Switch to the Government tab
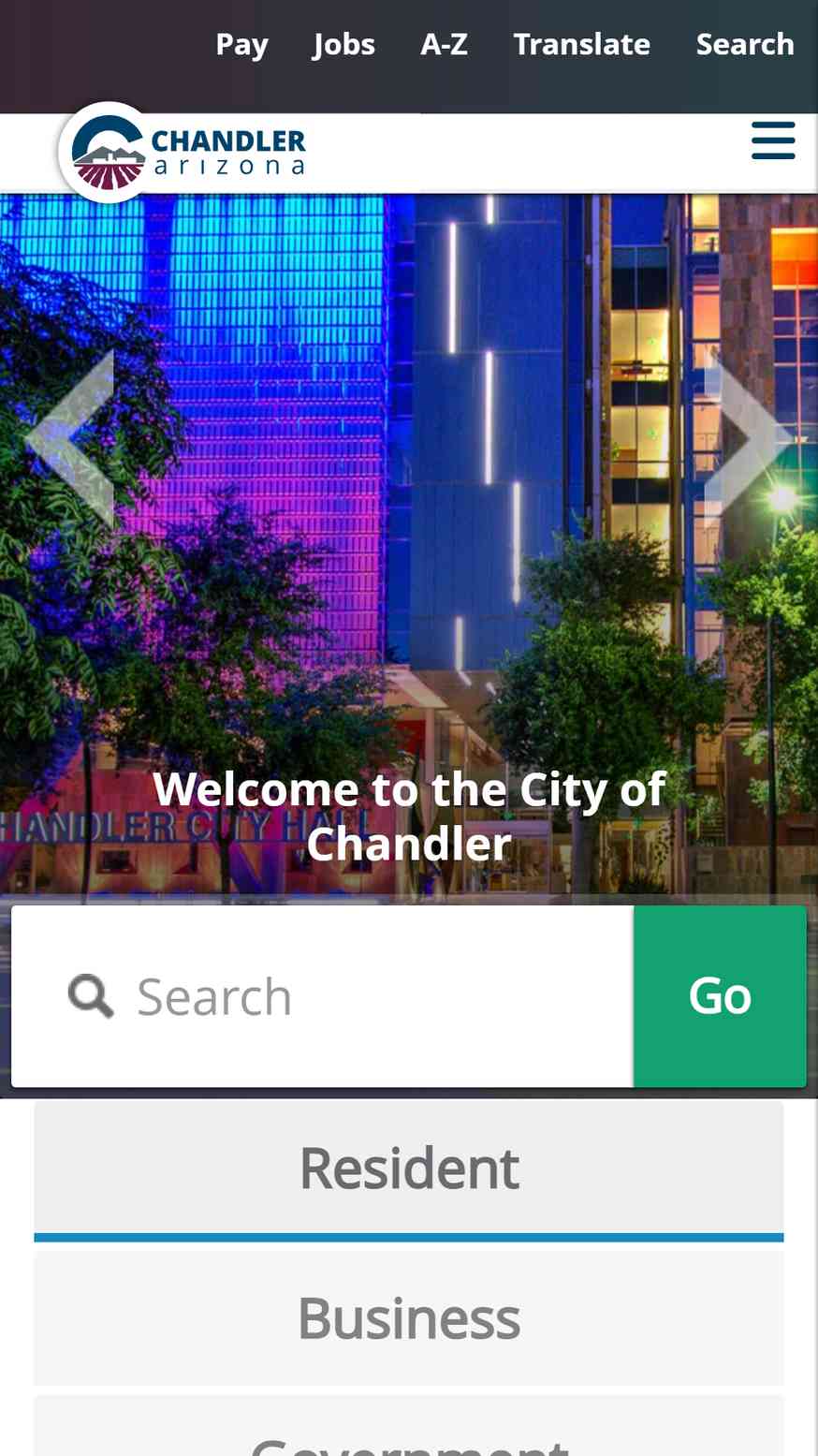 tap(409, 1427)
